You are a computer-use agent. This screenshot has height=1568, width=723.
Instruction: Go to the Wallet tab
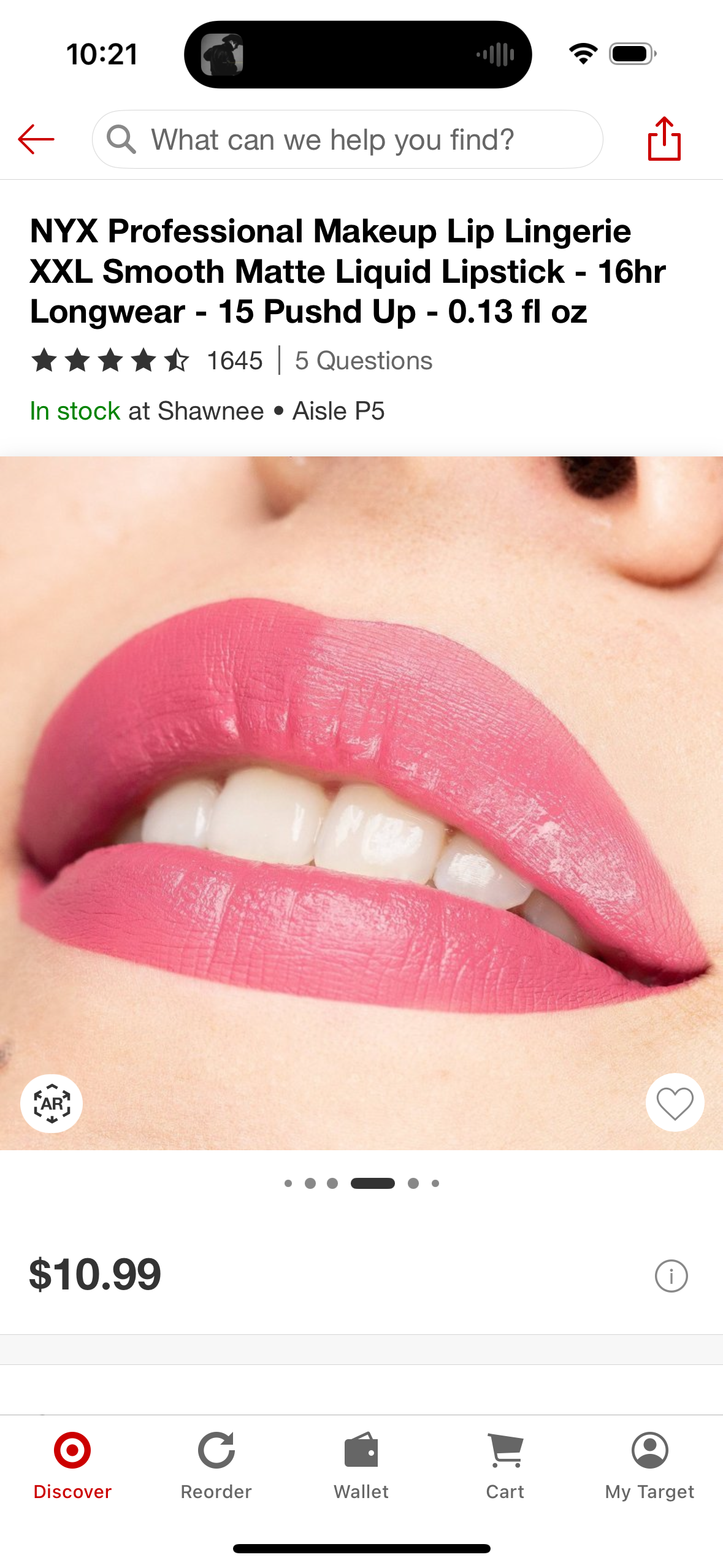(361, 1465)
